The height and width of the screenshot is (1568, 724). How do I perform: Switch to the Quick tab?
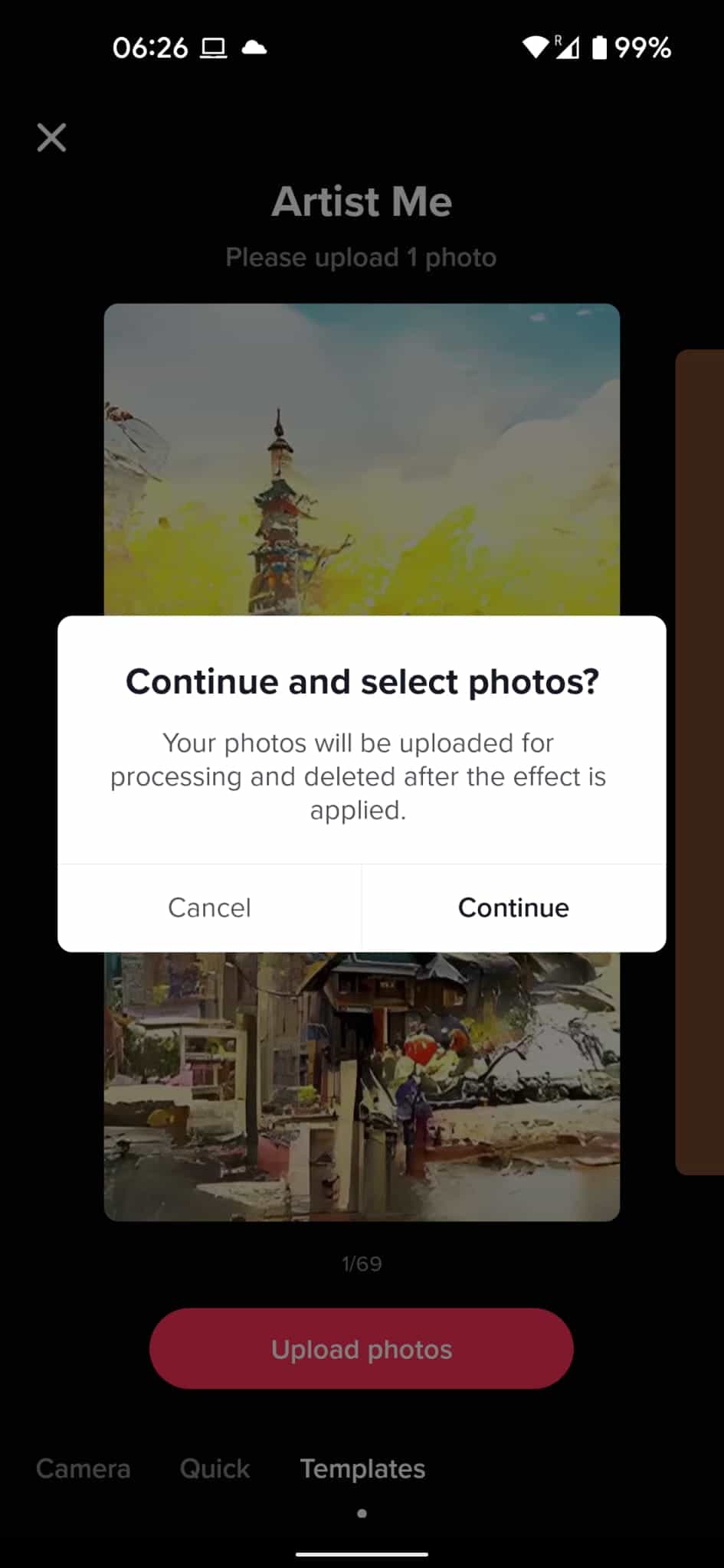point(215,1468)
